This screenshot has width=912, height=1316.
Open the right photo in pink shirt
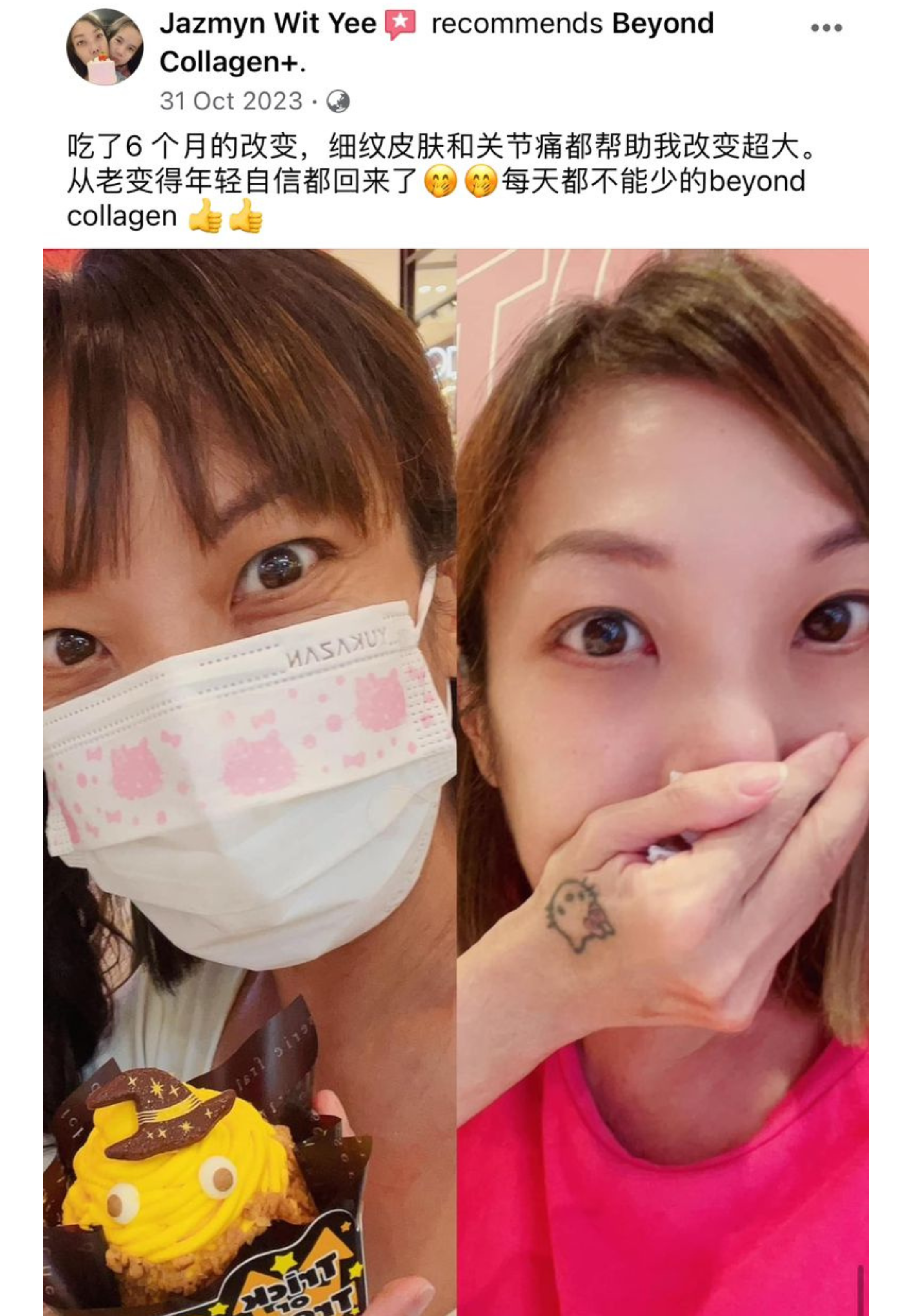(x=663, y=782)
